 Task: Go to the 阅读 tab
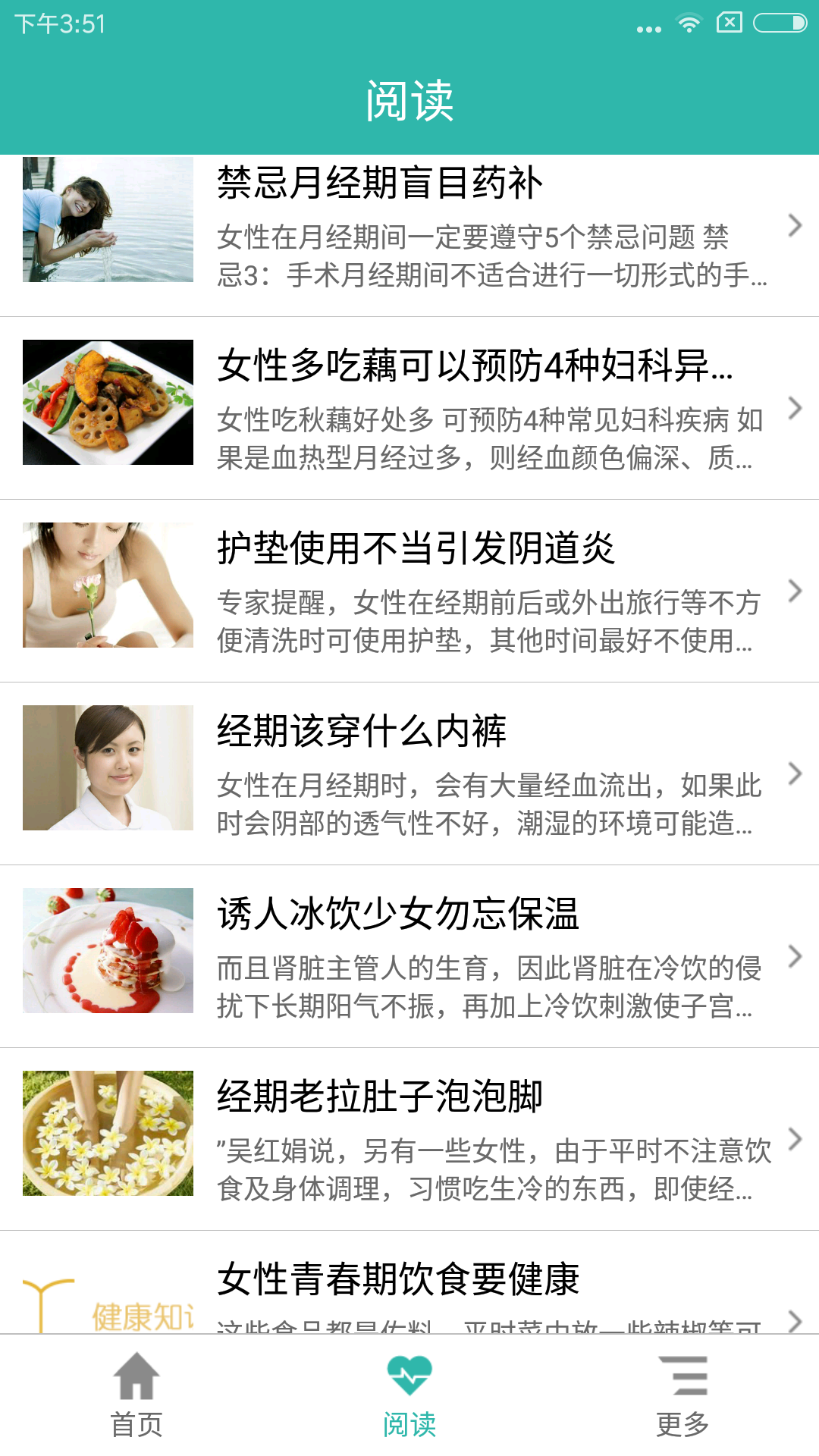coord(409,1395)
